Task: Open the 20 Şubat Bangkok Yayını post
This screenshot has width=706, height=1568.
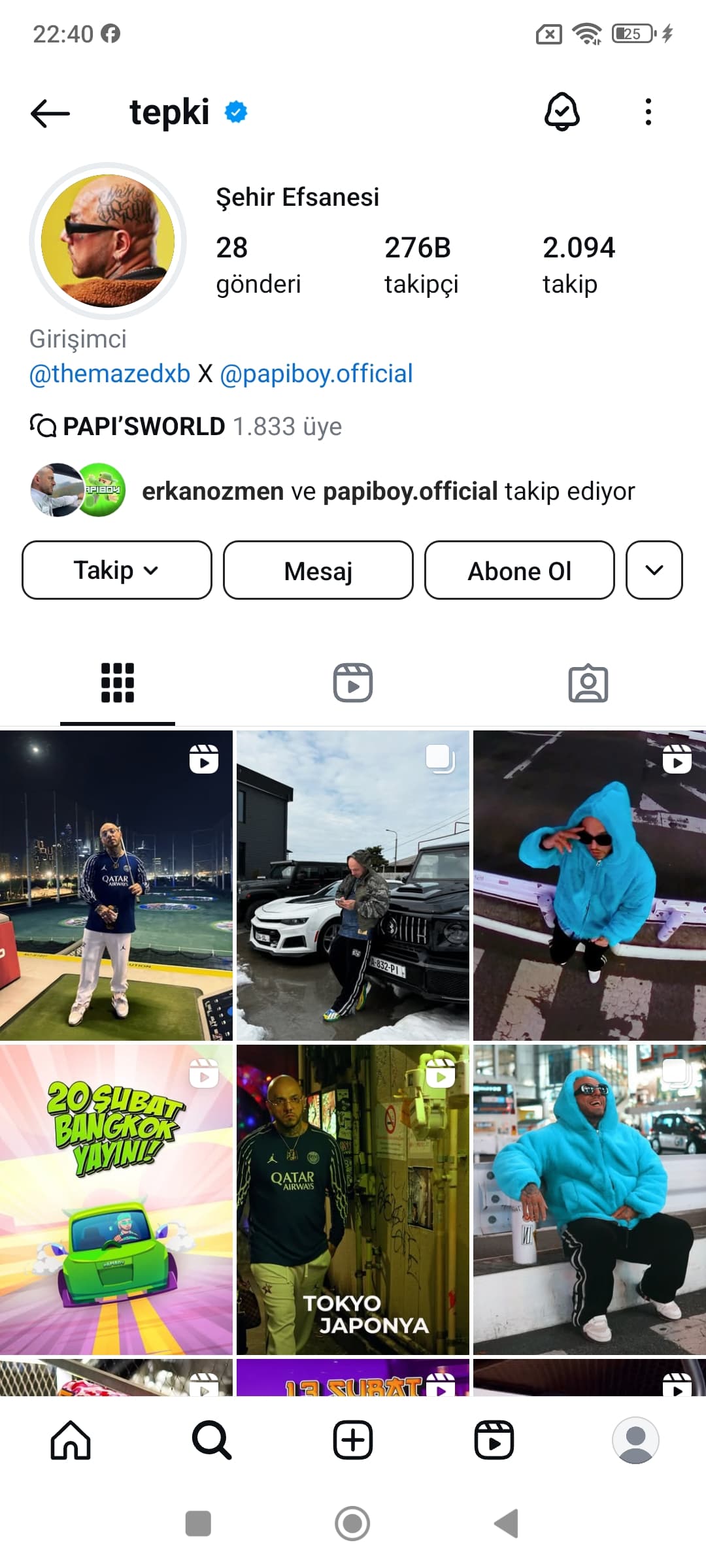Action: (116, 1200)
